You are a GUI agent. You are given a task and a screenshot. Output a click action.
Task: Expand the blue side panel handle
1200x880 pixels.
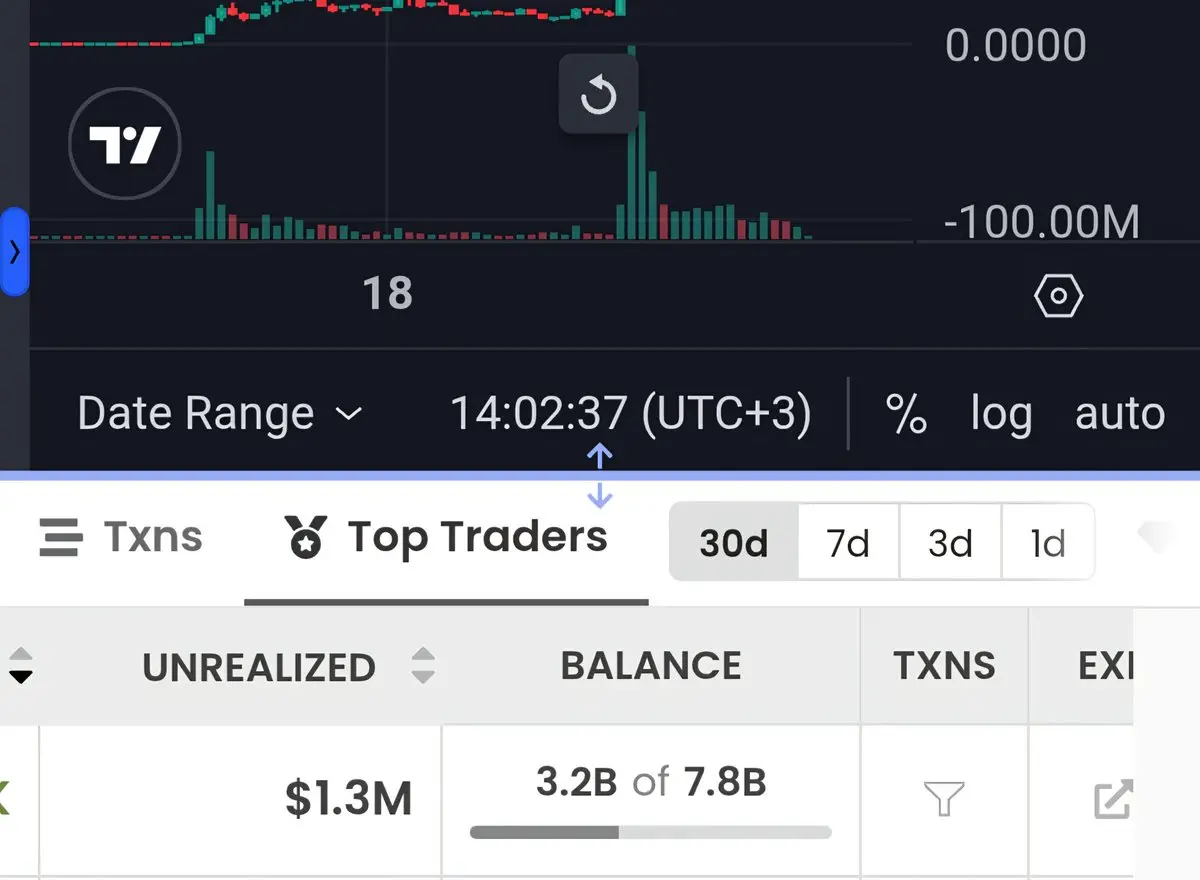pyautogui.click(x=14, y=251)
